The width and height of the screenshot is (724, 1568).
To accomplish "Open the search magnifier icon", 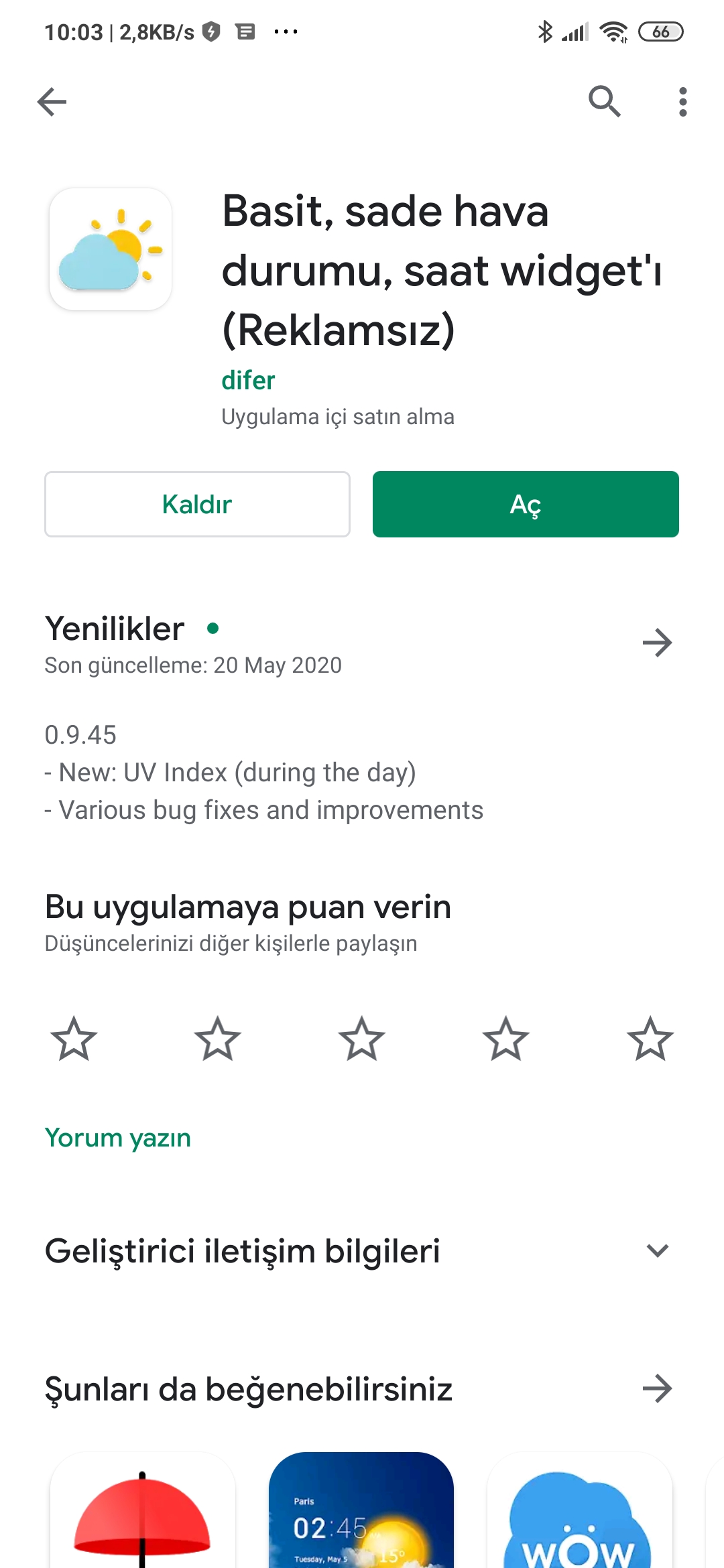I will [x=604, y=102].
